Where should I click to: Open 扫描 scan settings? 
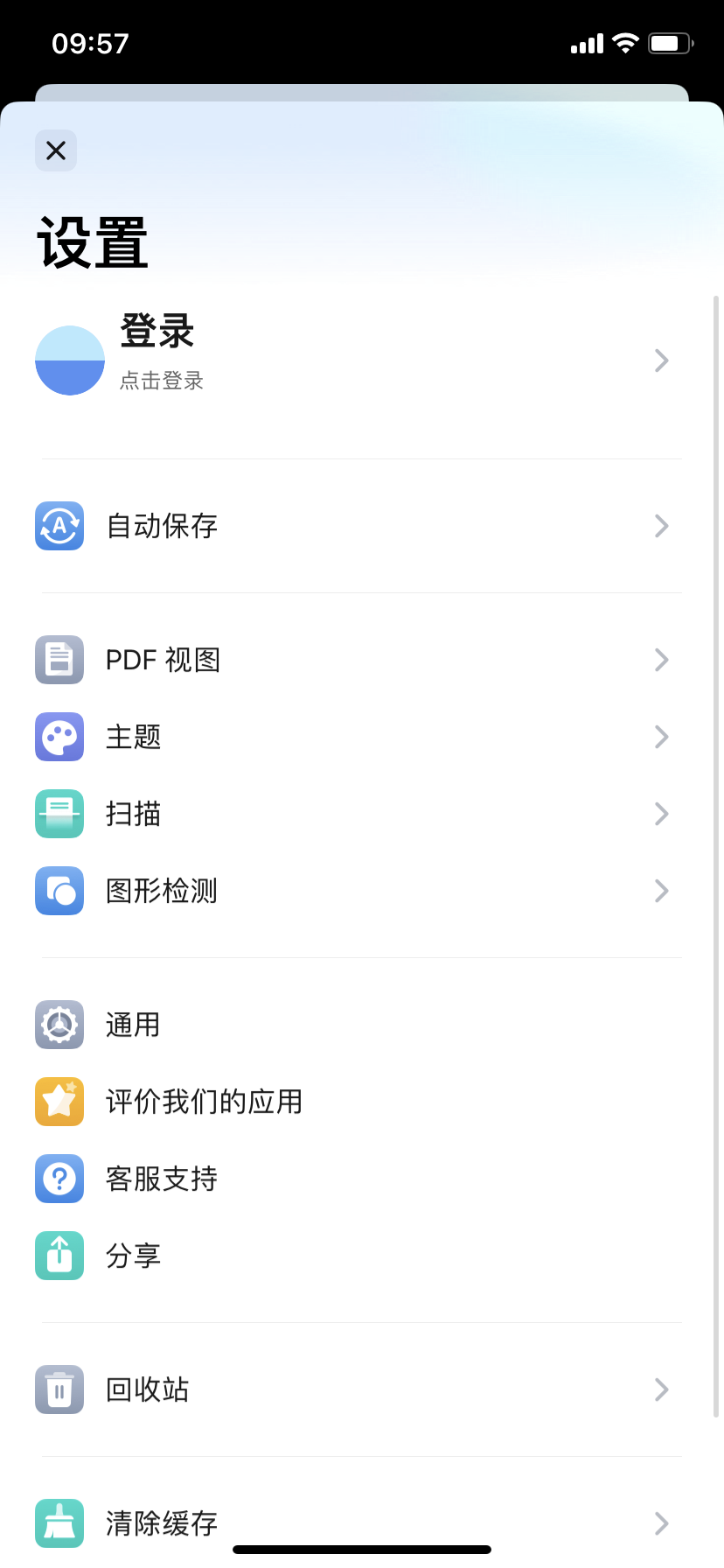[350, 814]
